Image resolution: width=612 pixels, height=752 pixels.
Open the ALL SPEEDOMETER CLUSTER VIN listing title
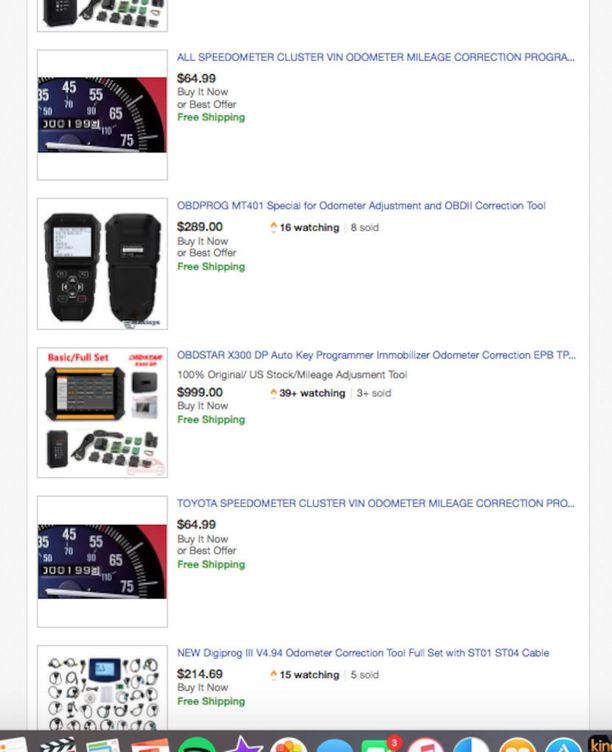[x=375, y=58]
